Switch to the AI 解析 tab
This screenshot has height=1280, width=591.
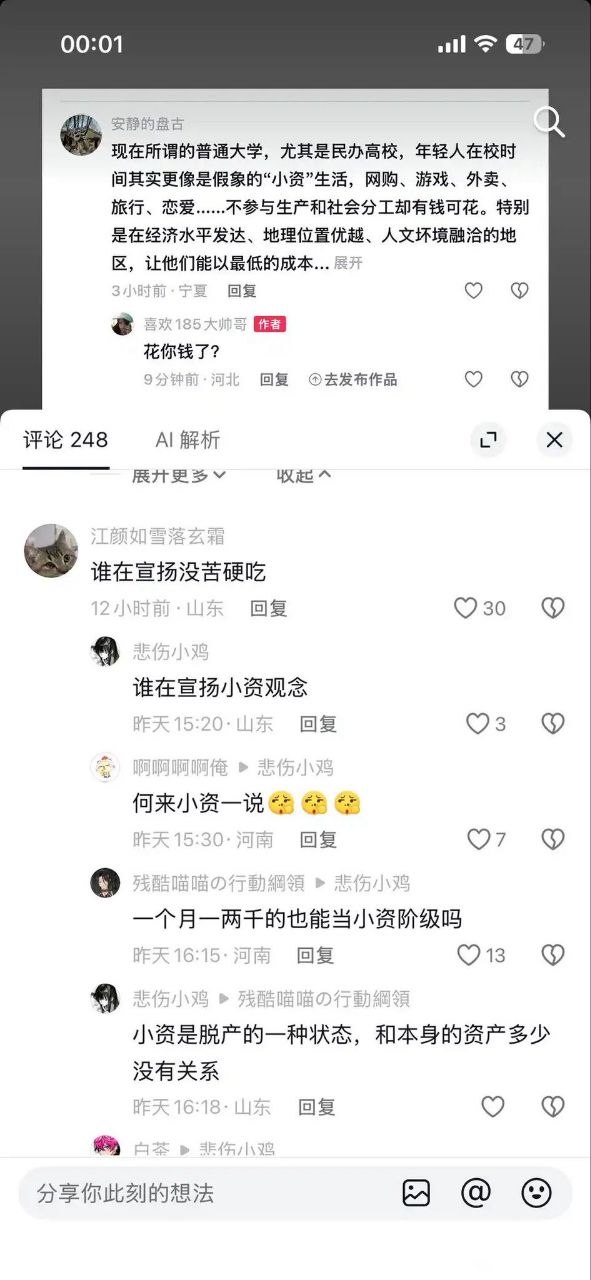tap(188, 440)
